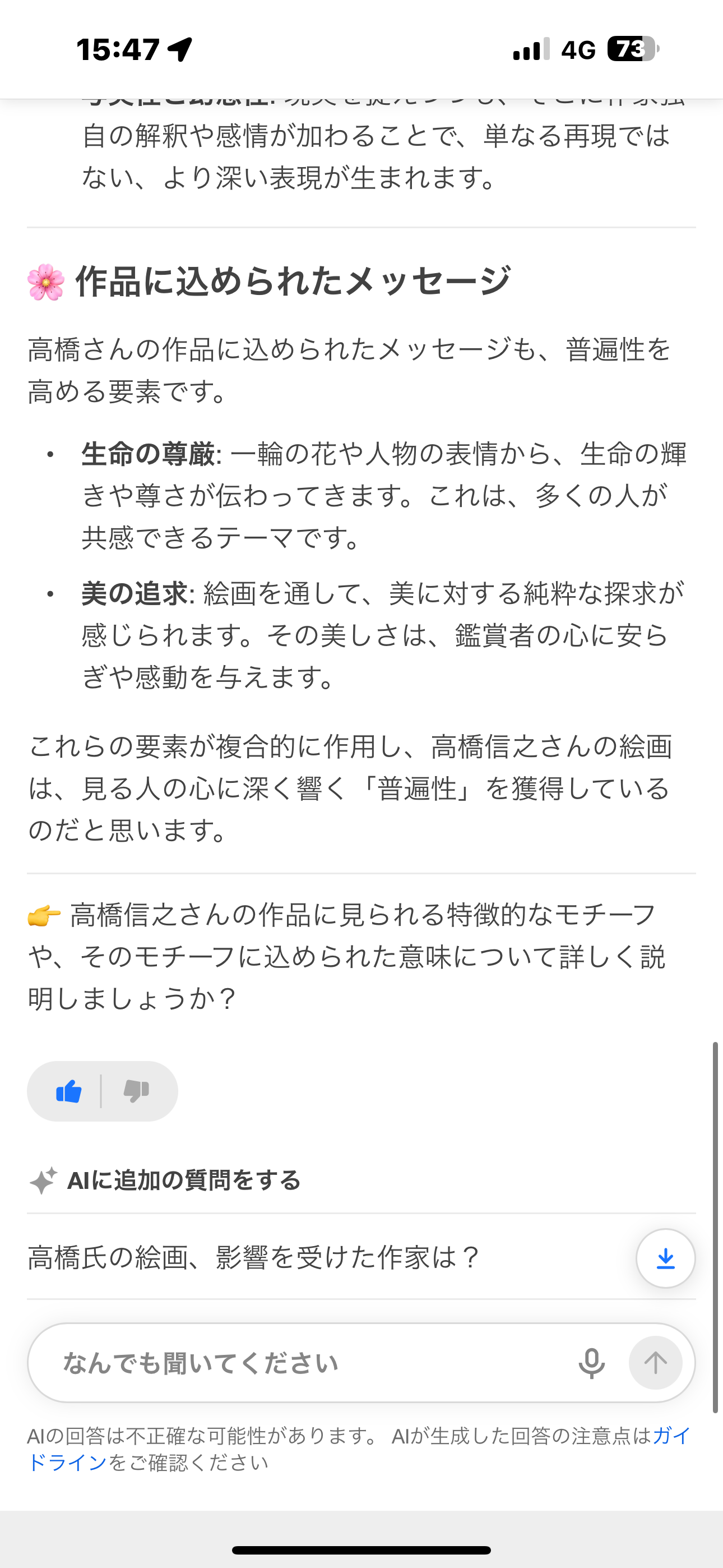Open the ガイドライン link

tap(67, 1463)
